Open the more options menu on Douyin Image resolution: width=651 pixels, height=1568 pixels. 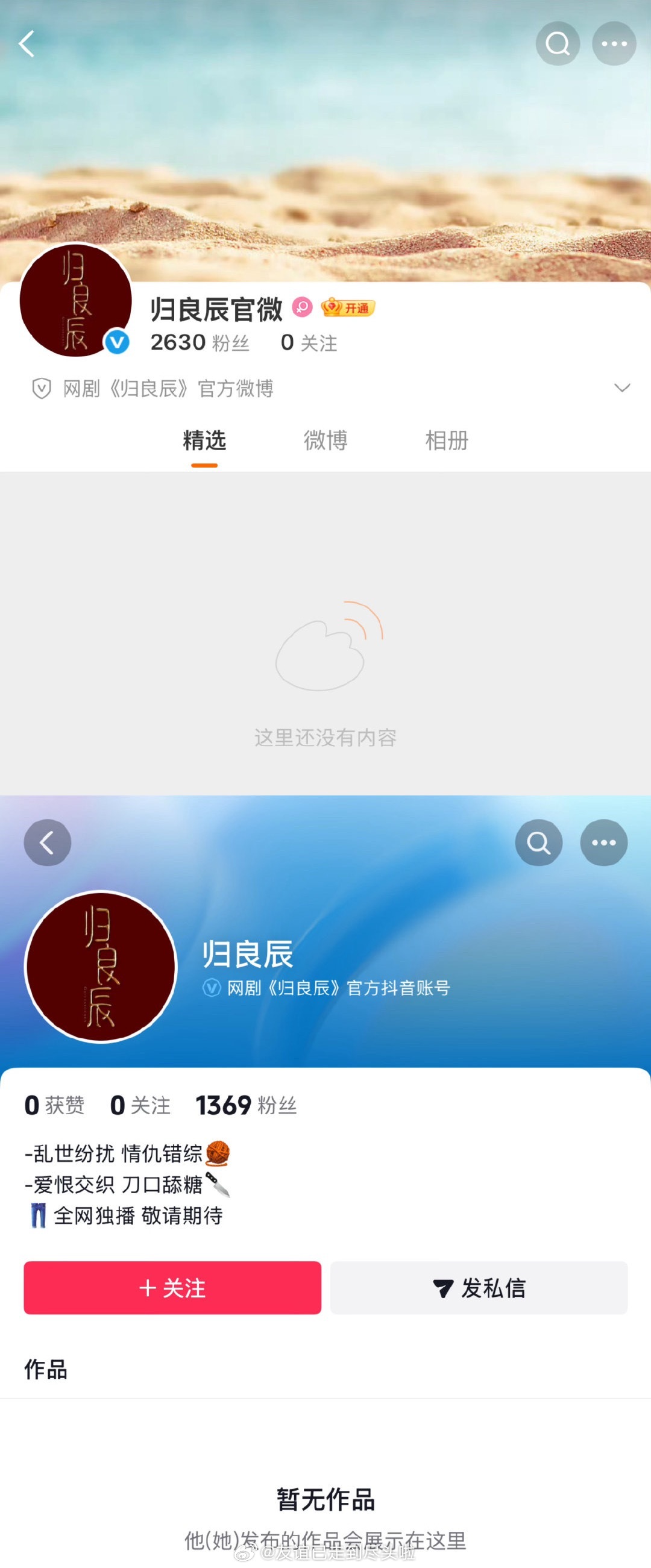coord(603,842)
